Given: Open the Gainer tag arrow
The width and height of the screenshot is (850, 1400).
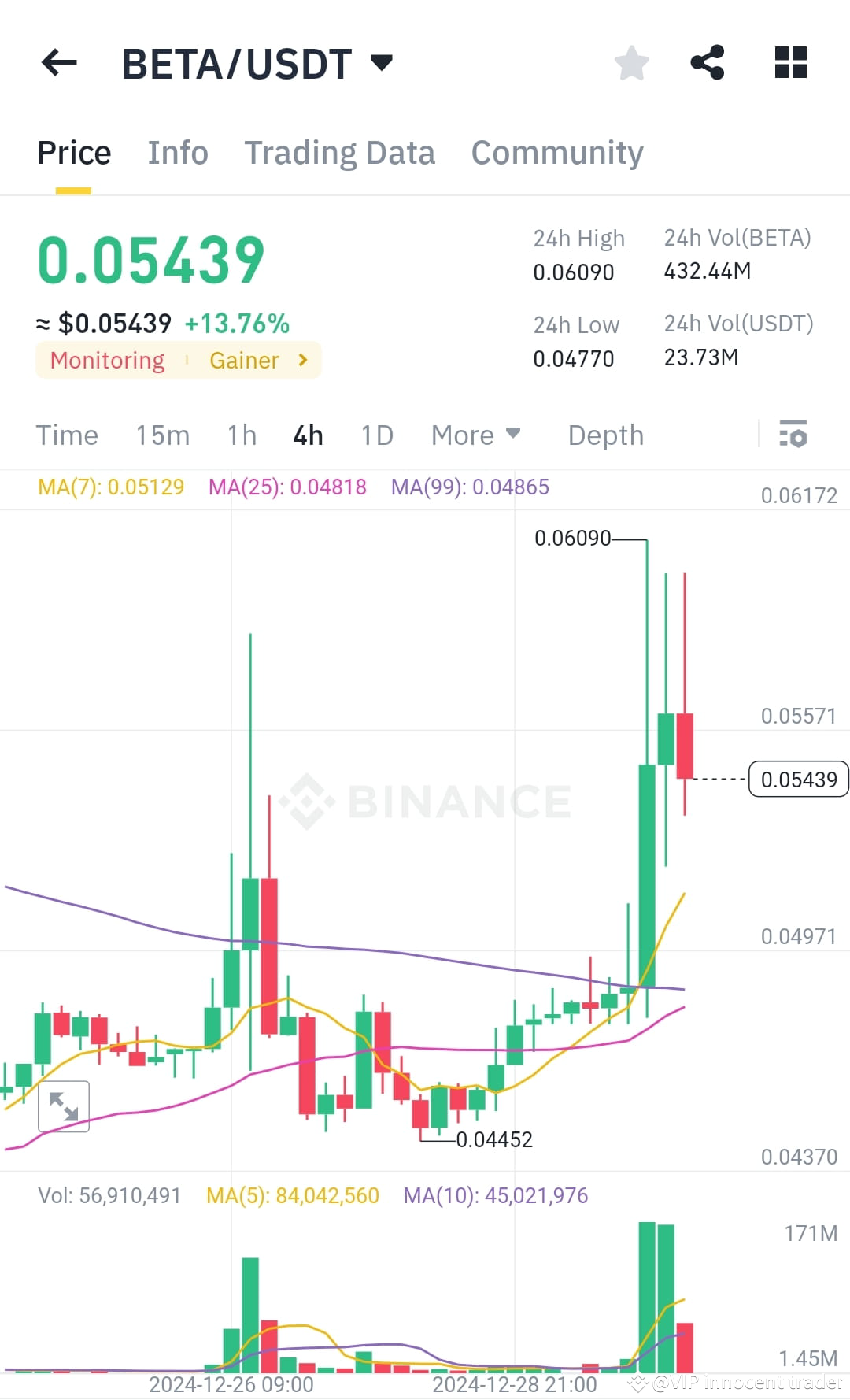Looking at the screenshot, I should click(302, 360).
